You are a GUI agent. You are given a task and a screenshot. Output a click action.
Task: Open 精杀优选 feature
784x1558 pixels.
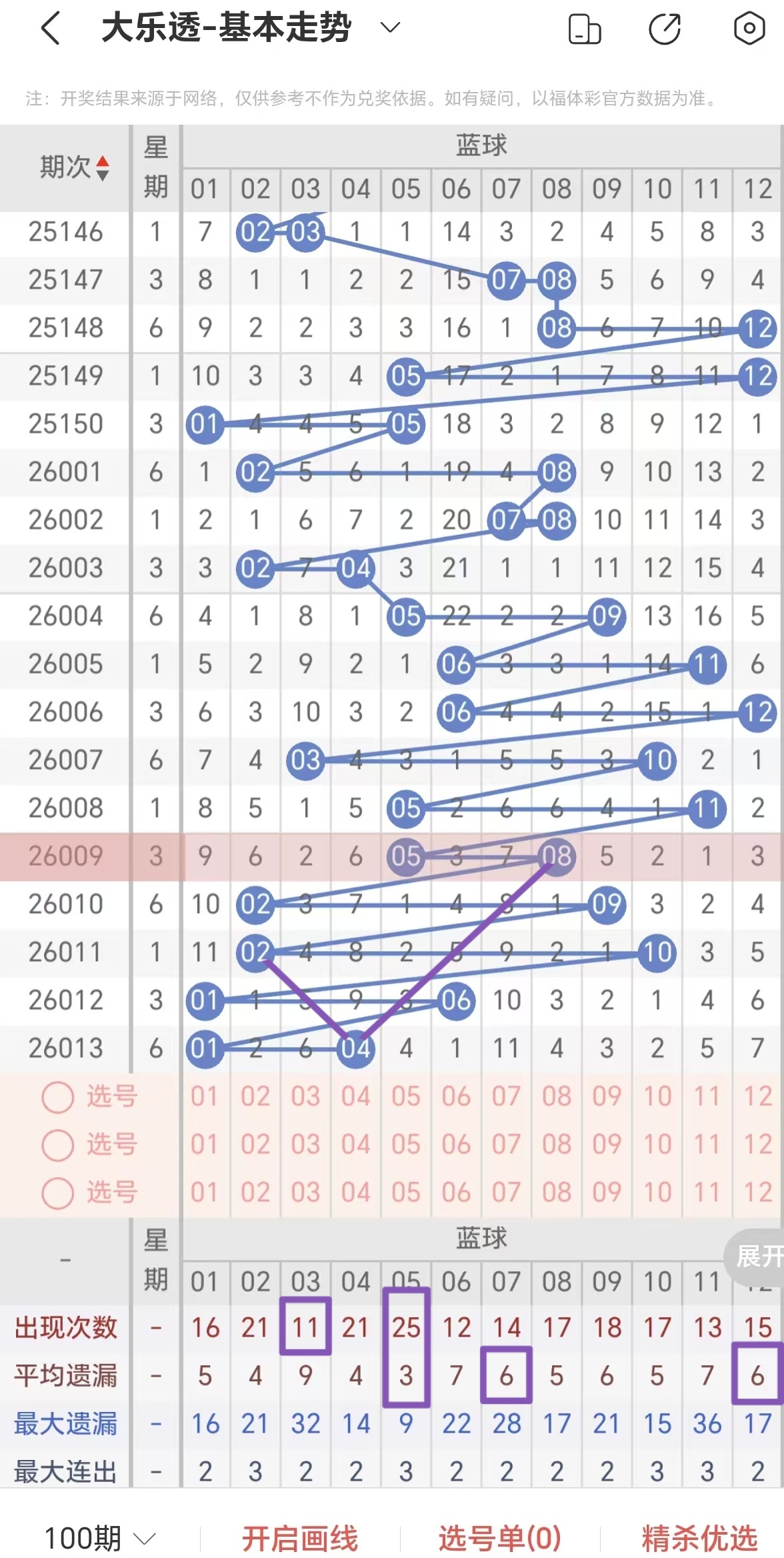(x=699, y=1539)
